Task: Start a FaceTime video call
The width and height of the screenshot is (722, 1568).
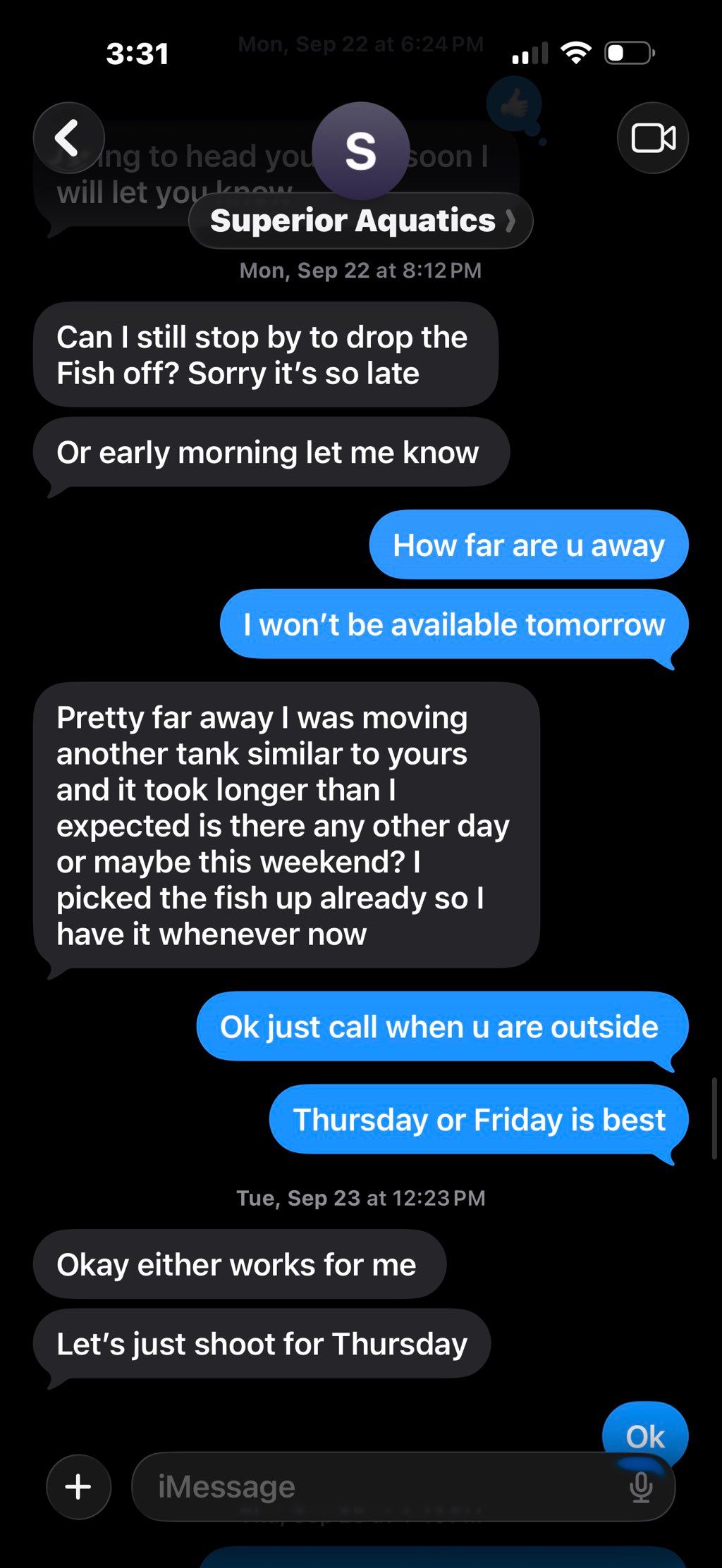Action: 652,138
